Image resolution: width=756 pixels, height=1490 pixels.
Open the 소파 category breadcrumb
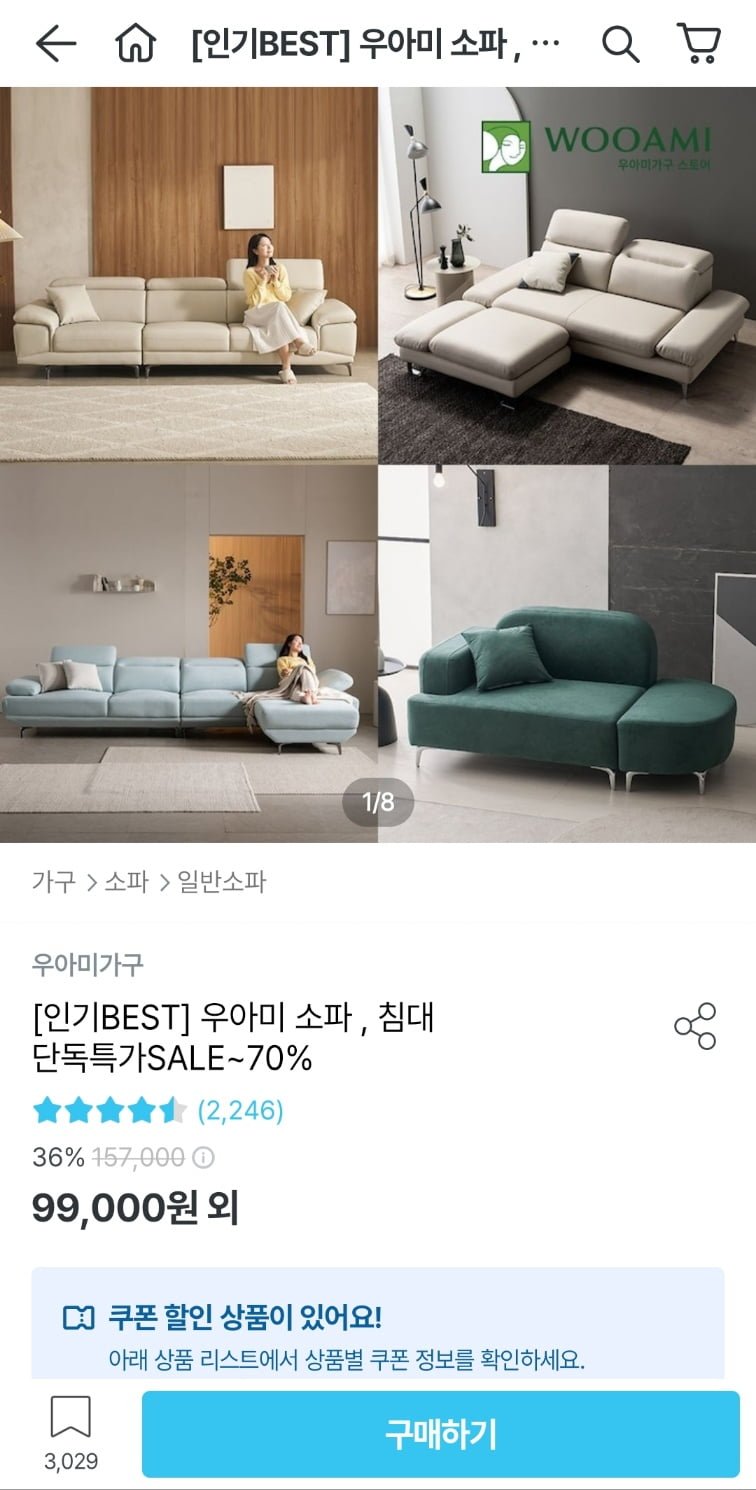[126, 882]
